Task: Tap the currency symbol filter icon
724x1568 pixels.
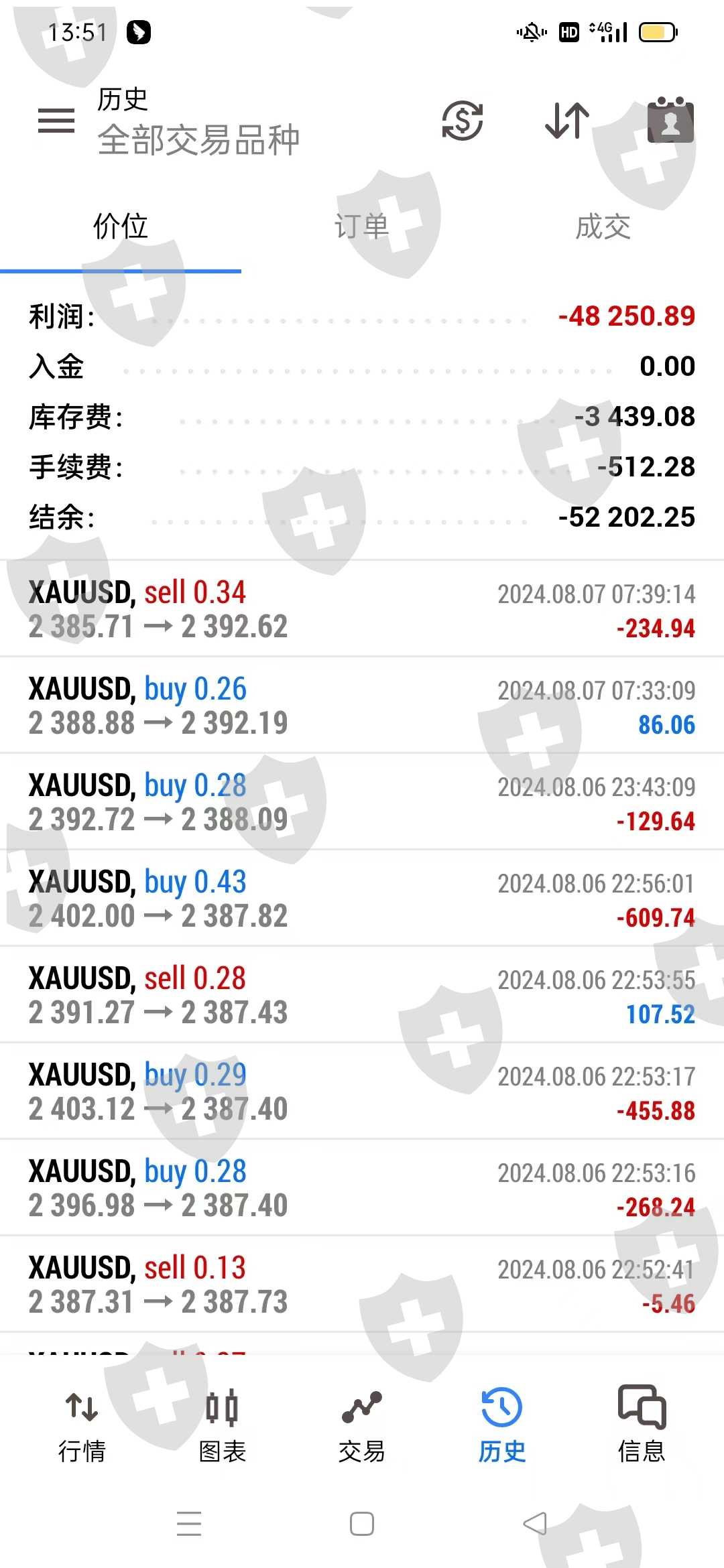Action: tap(463, 121)
